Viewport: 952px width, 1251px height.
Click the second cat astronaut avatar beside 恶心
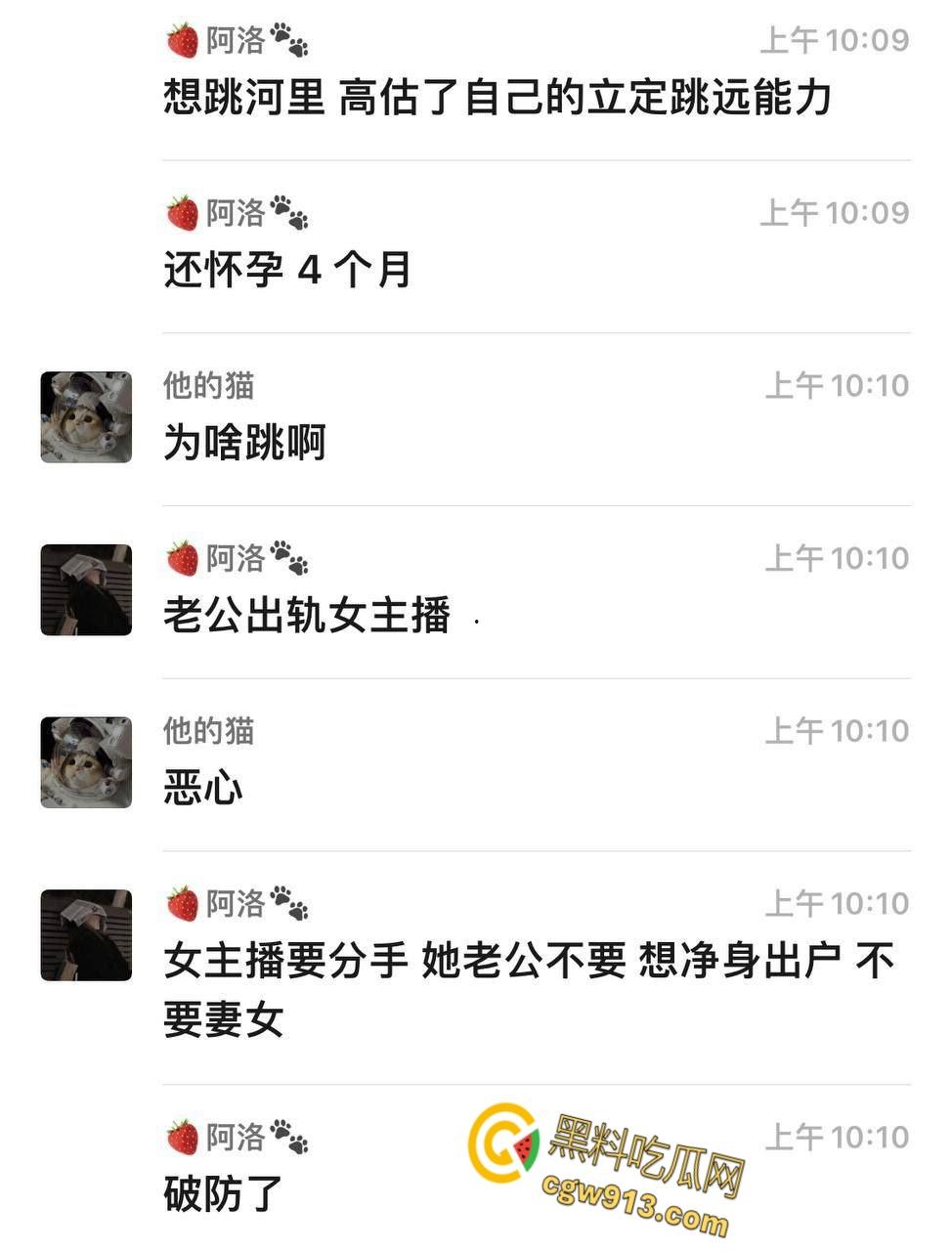[x=86, y=764]
